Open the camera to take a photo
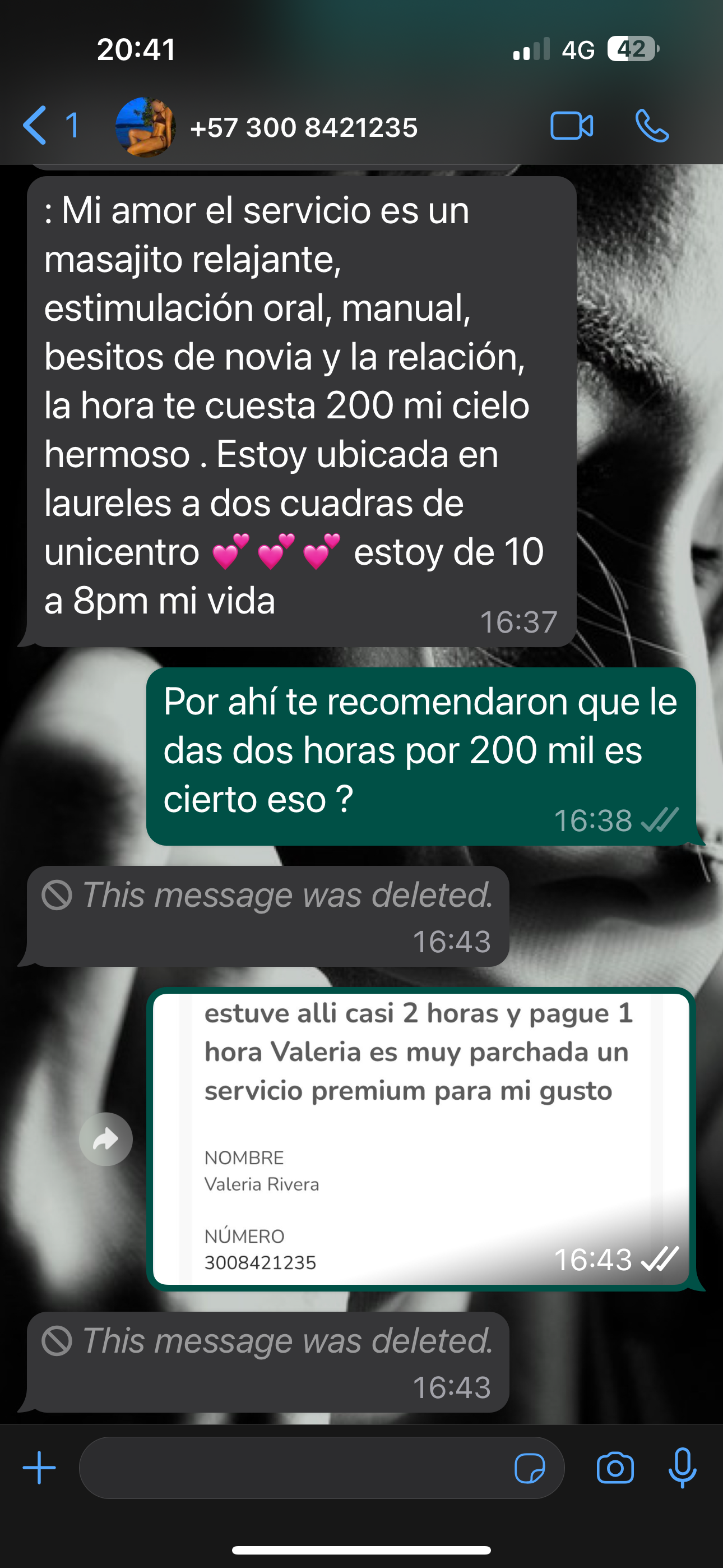The image size is (723, 1568). (615, 1468)
